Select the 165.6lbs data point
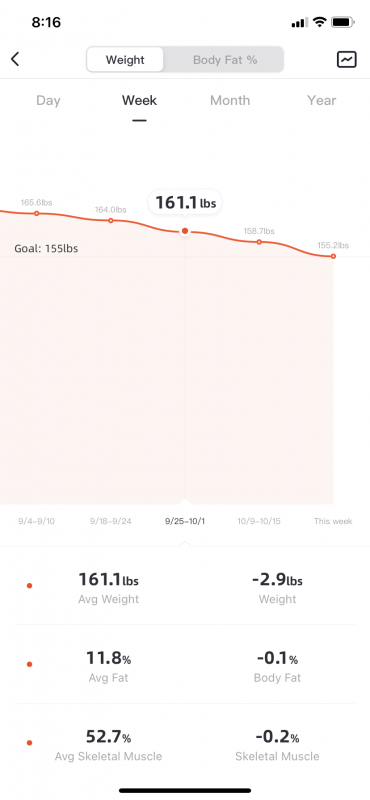370x800 pixels. (37, 213)
